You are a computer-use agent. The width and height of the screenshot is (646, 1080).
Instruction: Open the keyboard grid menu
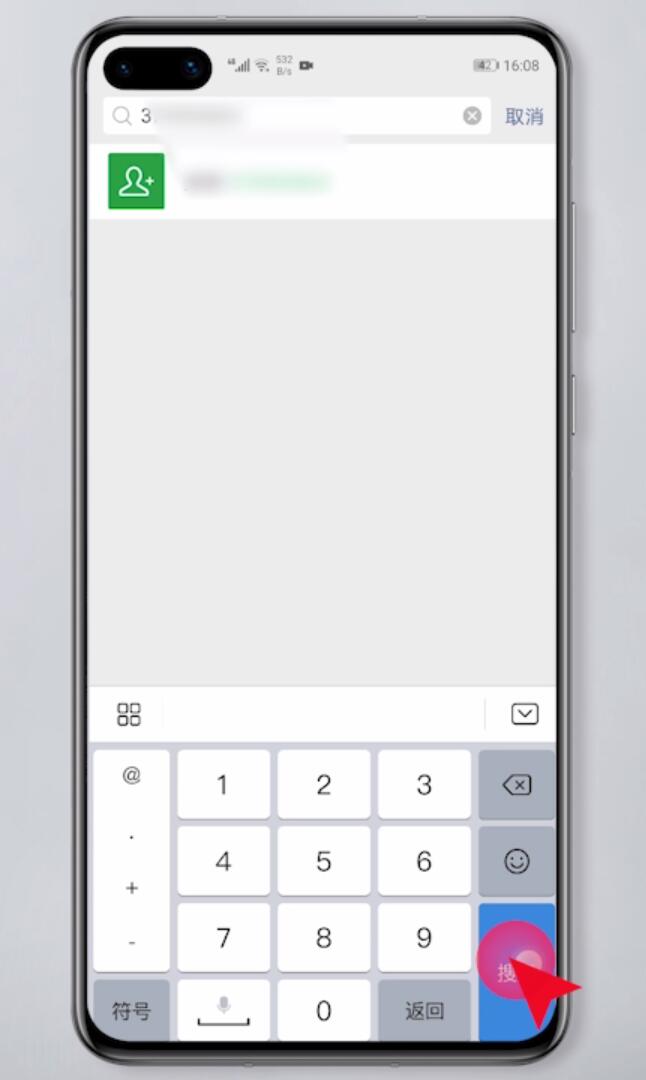point(129,714)
